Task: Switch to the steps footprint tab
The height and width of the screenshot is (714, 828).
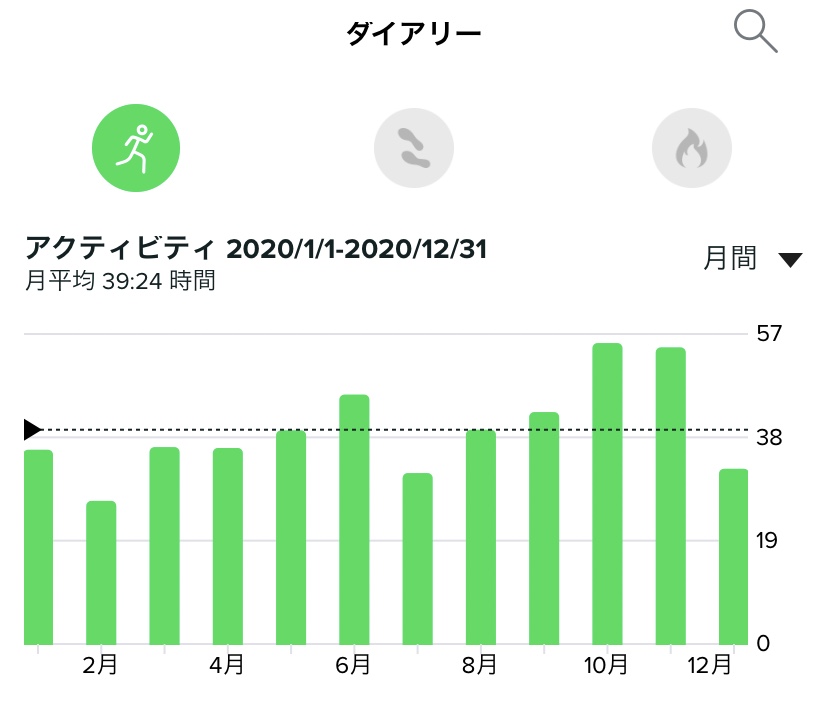Action: [x=413, y=150]
